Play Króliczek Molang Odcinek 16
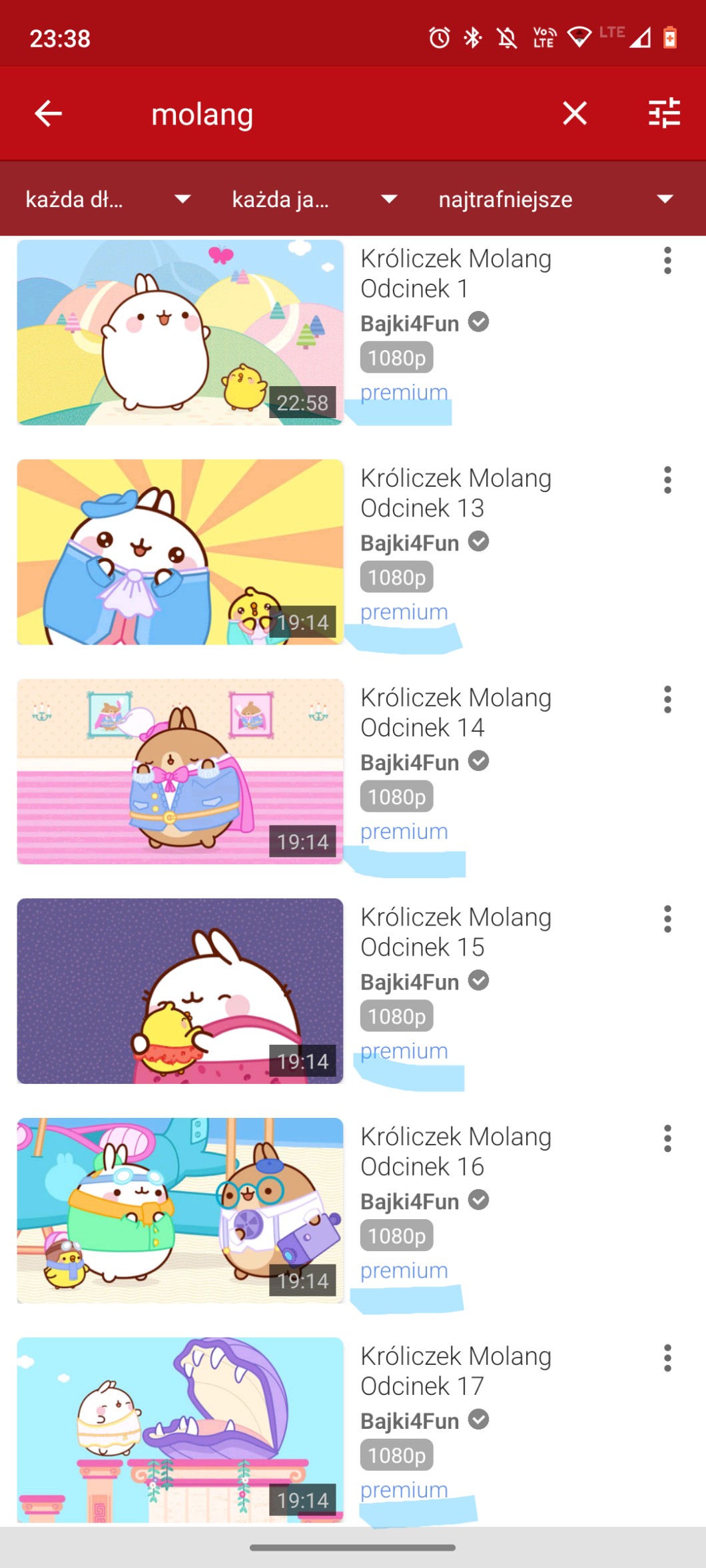This screenshot has height=1568, width=706. tap(180, 1210)
